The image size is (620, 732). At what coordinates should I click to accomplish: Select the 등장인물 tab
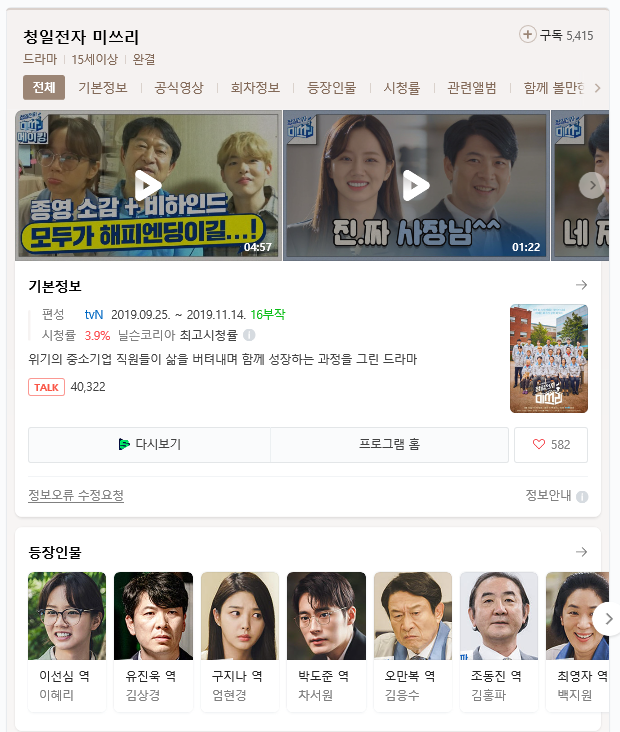(331, 88)
